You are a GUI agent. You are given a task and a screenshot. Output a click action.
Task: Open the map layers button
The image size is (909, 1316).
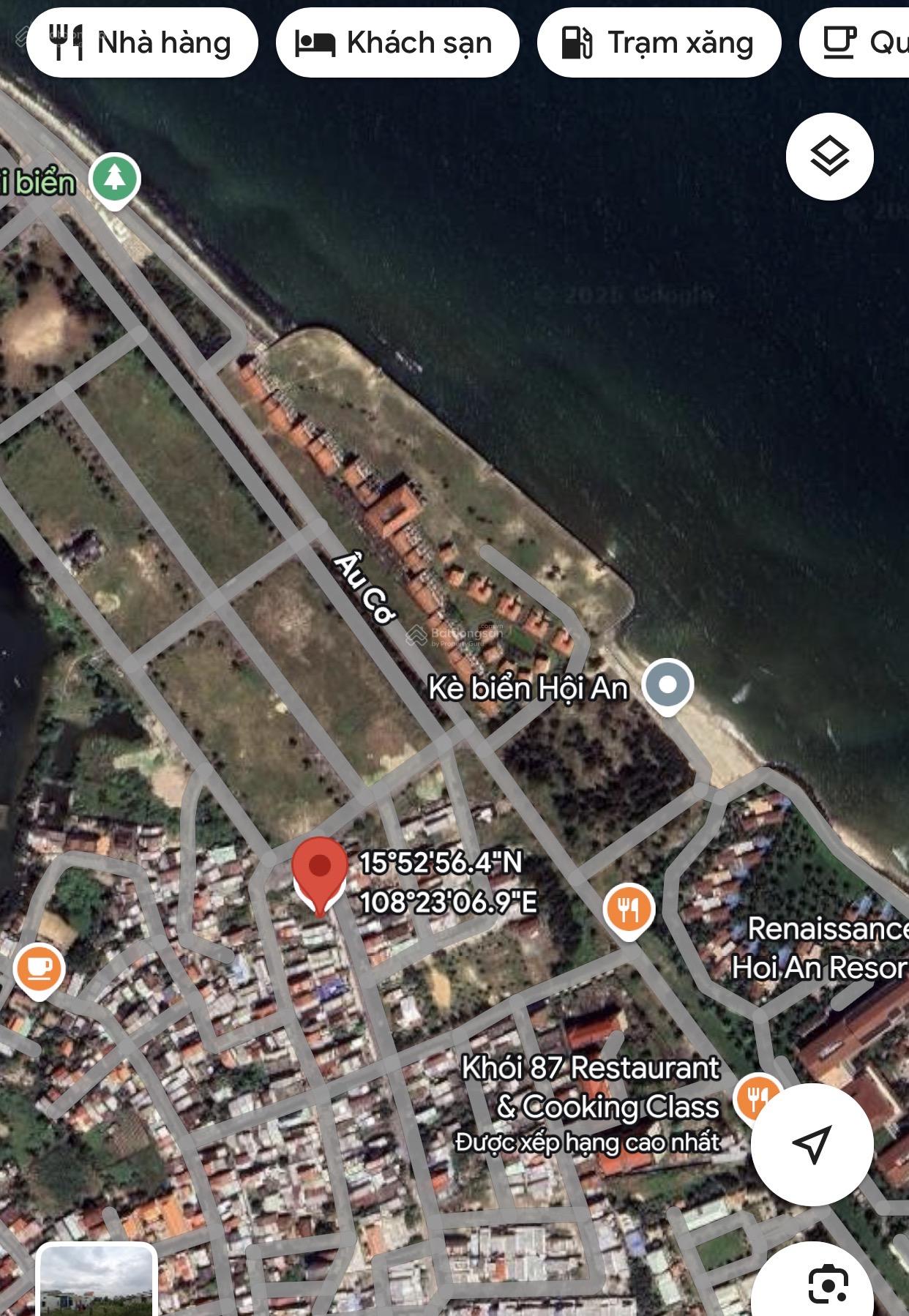[829, 157]
